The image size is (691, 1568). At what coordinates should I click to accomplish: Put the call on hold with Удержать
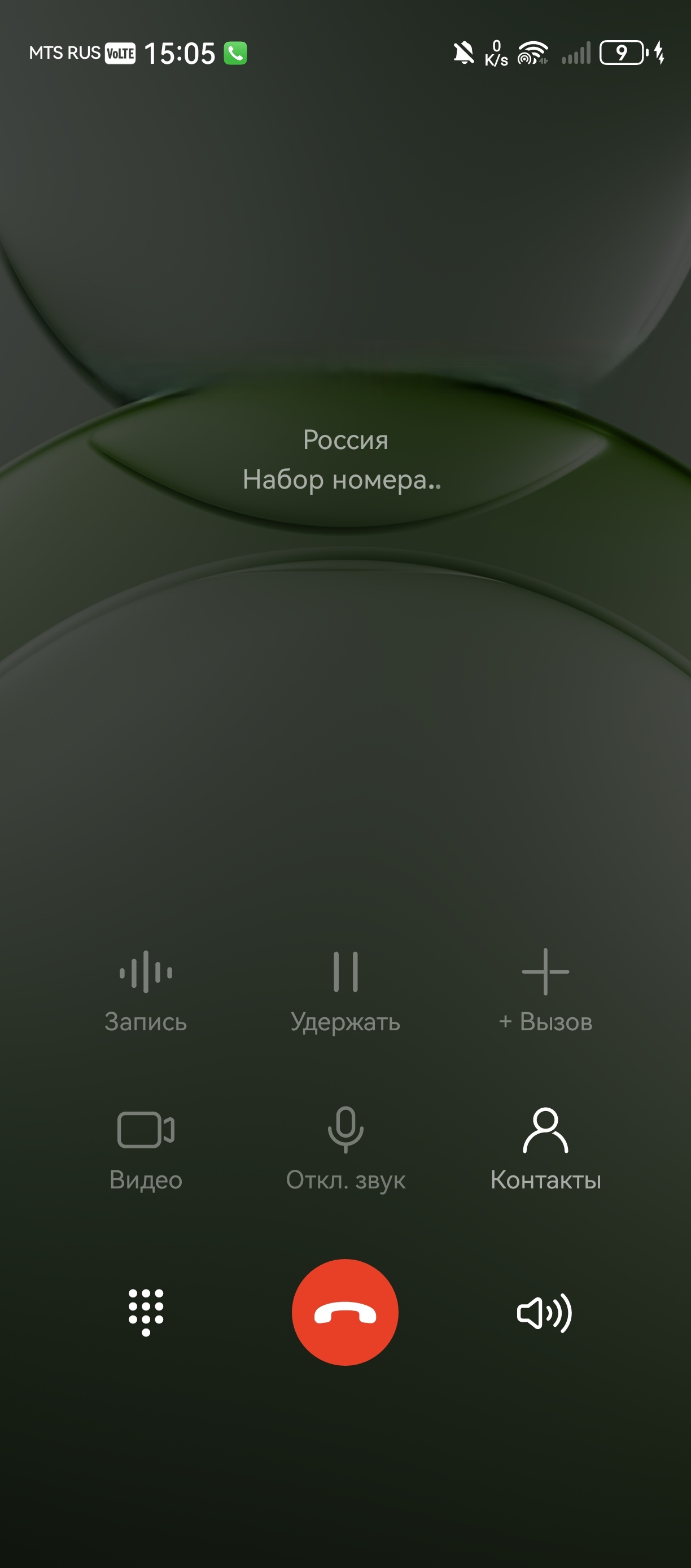pyautogui.click(x=345, y=989)
